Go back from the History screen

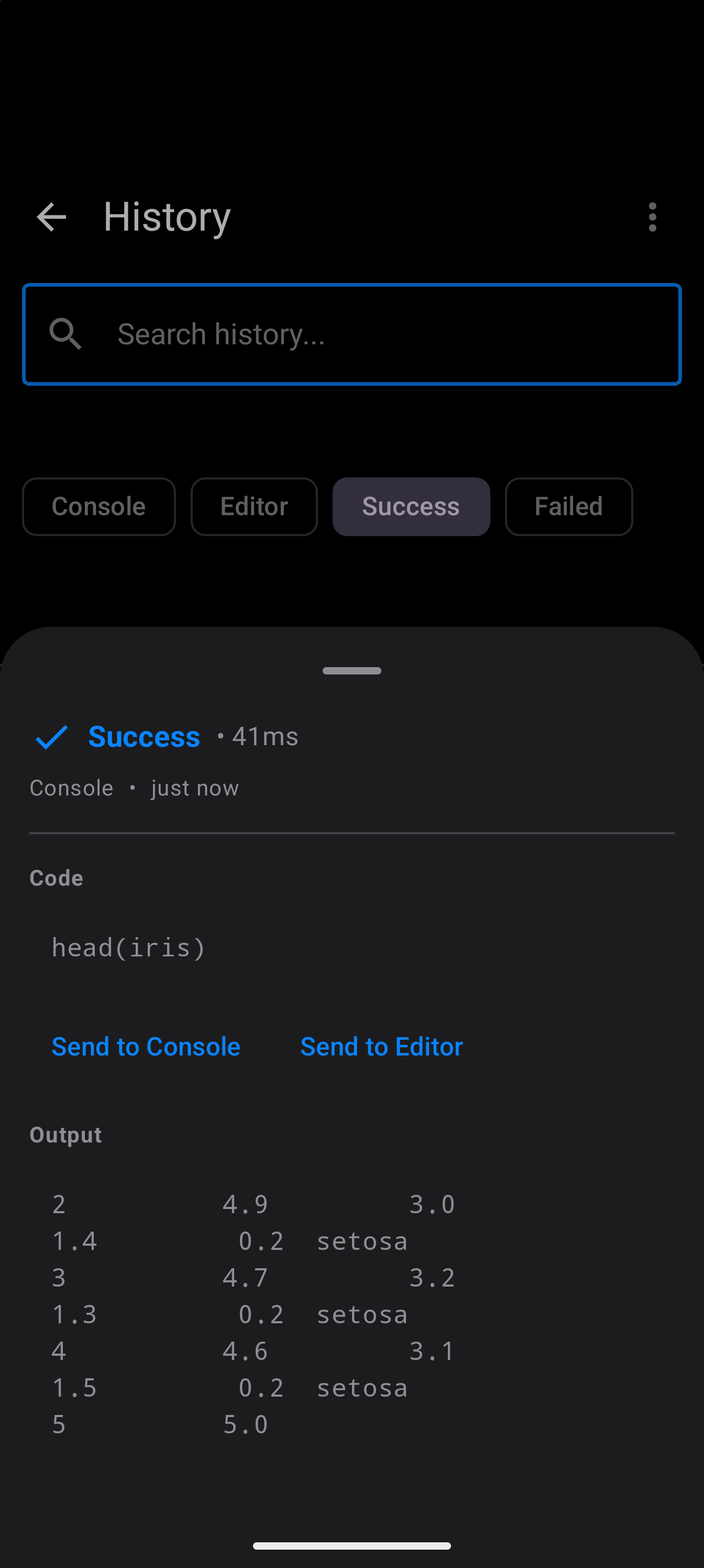(51, 217)
